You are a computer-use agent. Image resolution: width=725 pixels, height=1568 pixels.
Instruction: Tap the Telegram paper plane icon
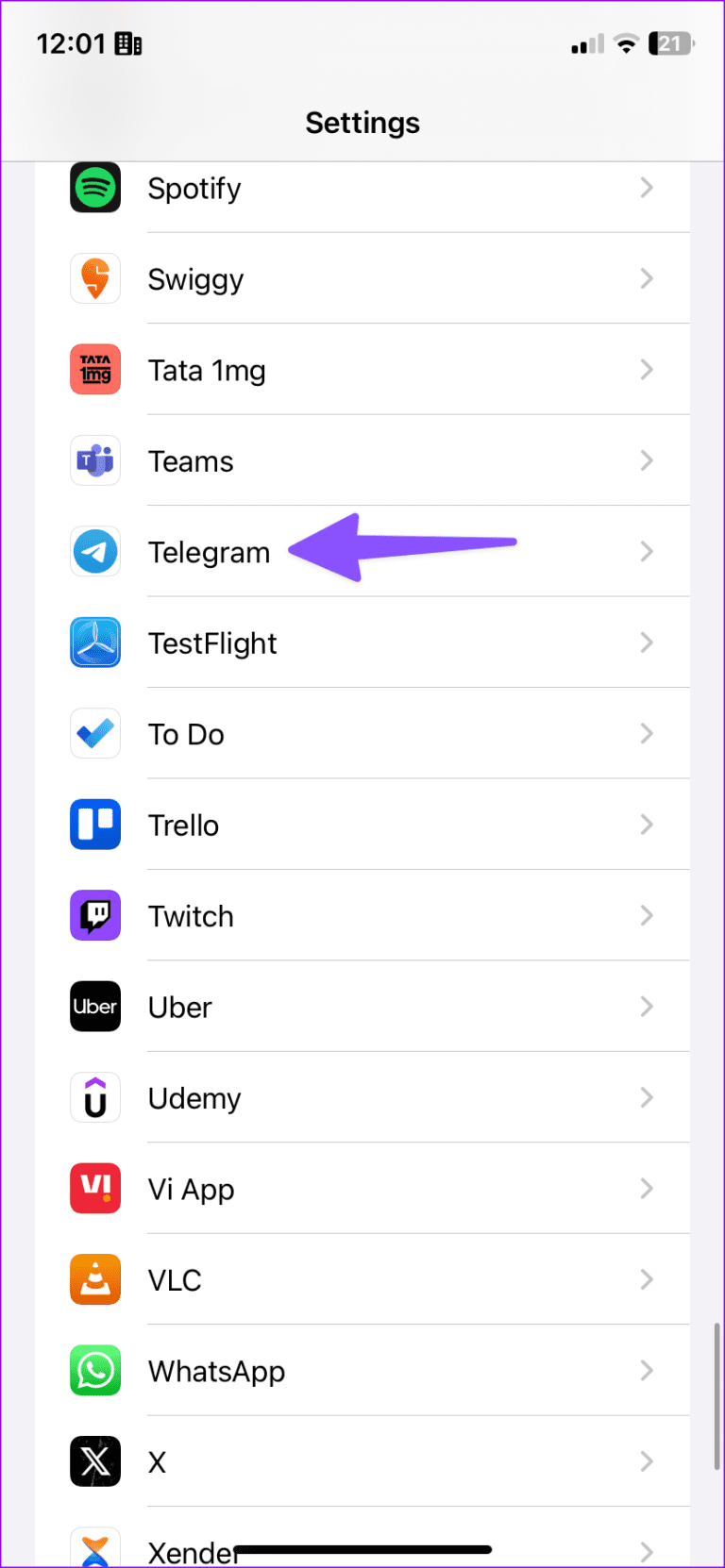[x=95, y=552]
